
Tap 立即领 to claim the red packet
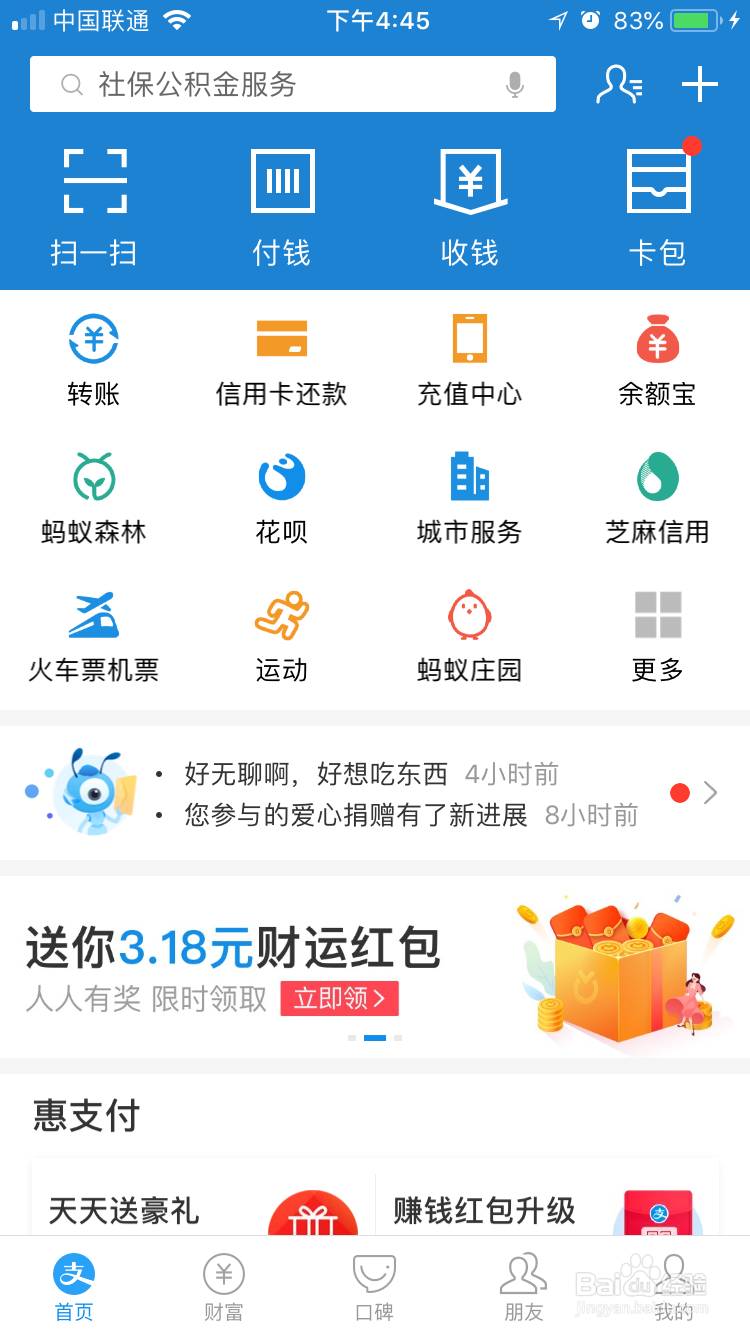coord(339,999)
